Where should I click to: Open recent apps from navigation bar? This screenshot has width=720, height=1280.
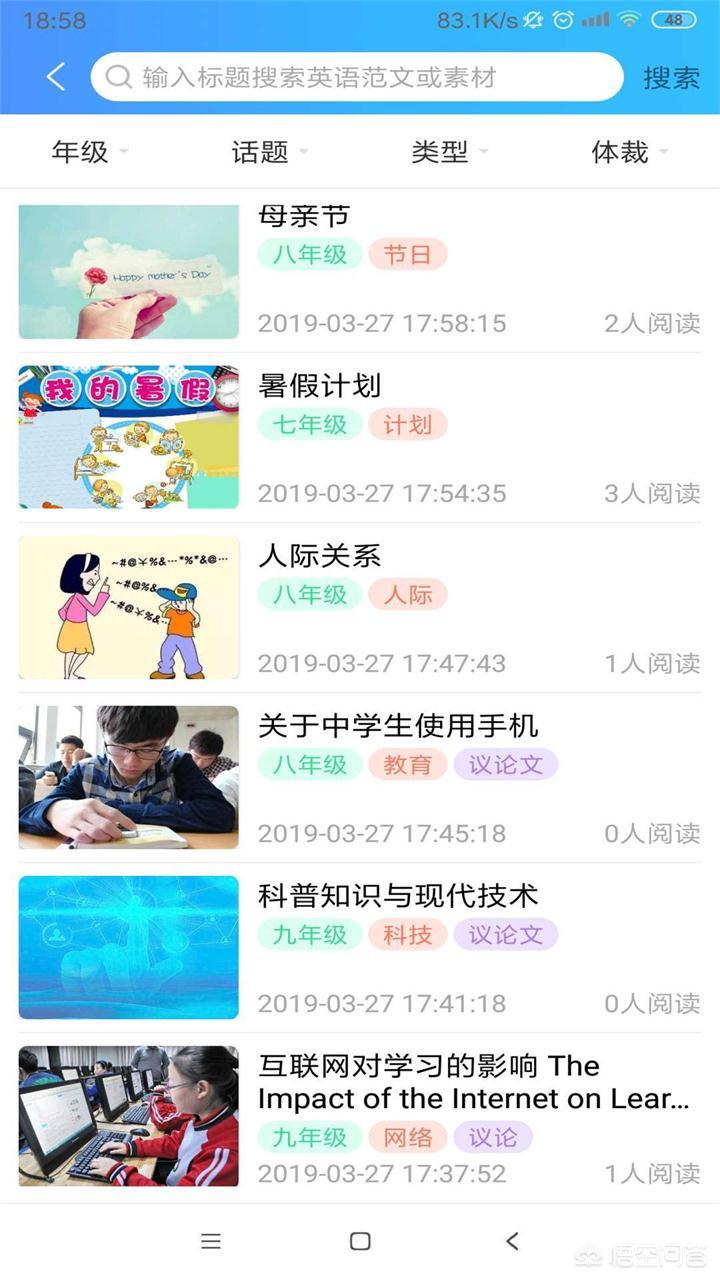pos(211,1241)
